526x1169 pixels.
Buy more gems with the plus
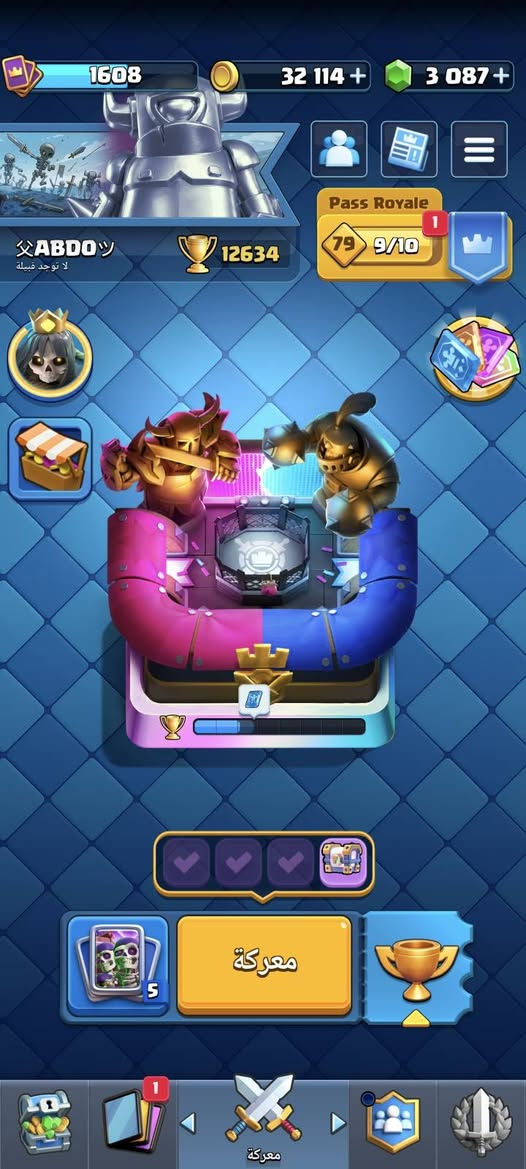coord(502,75)
